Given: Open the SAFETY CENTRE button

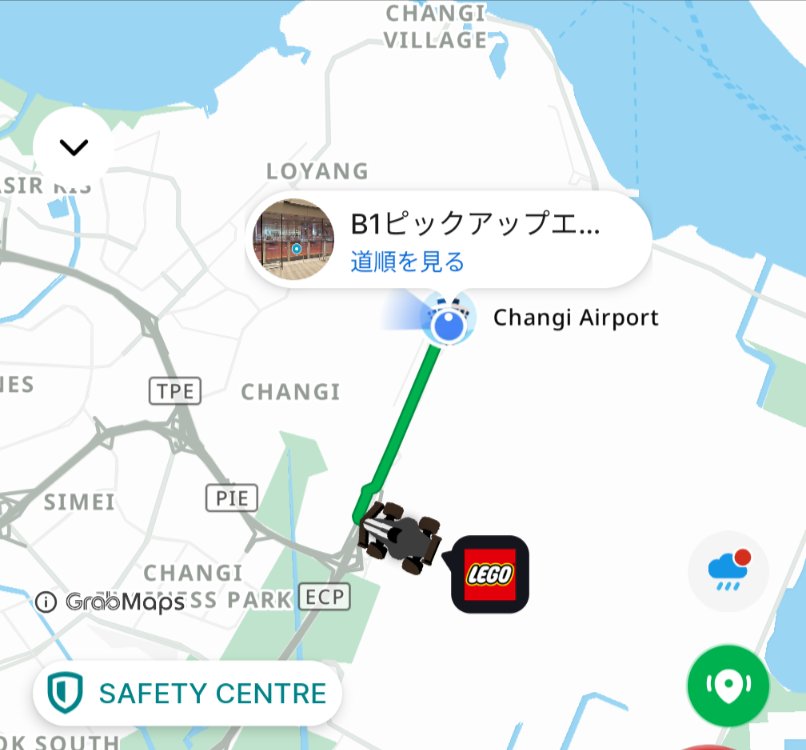Looking at the screenshot, I should pyautogui.click(x=187, y=693).
